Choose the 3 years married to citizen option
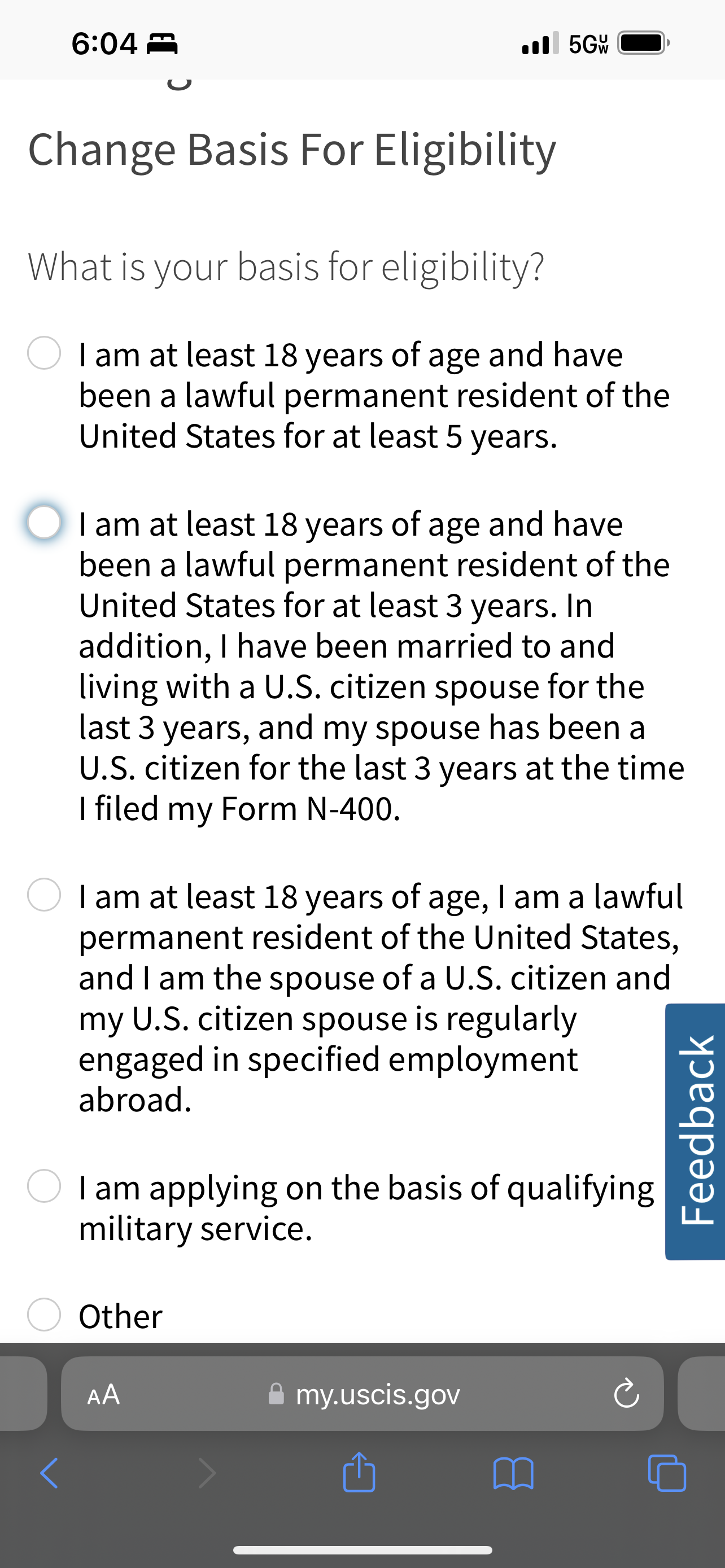Image resolution: width=725 pixels, height=1568 pixels. tap(44, 522)
